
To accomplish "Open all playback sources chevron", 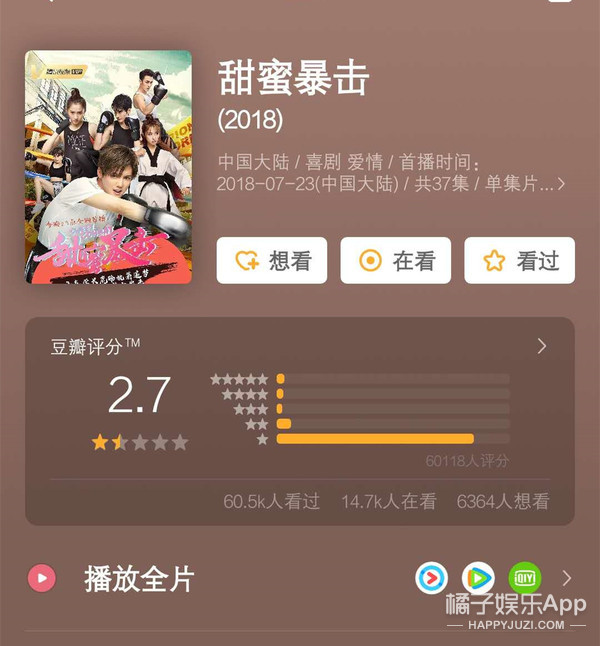I will click(x=567, y=578).
